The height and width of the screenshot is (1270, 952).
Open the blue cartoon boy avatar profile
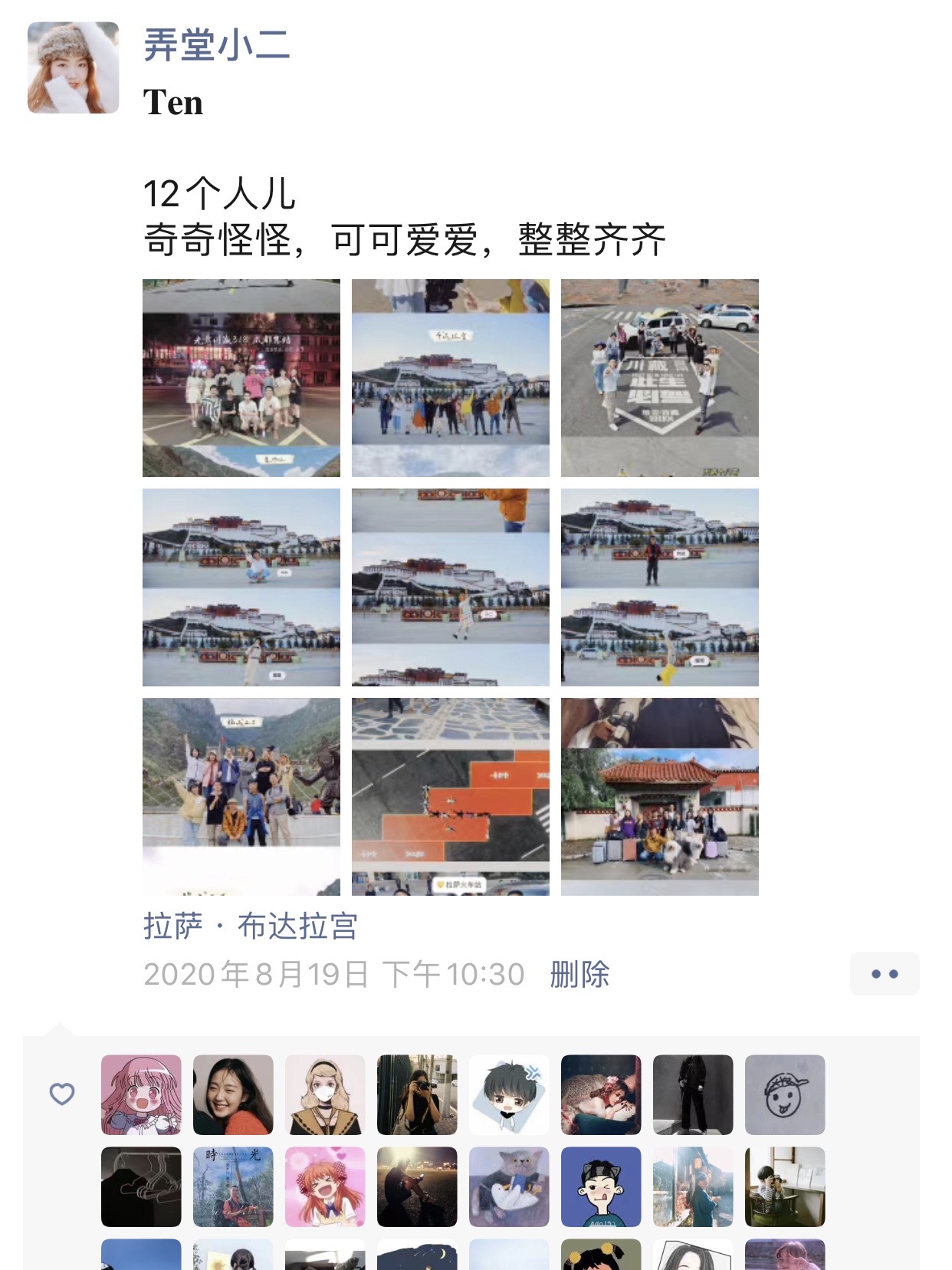tap(601, 1187)
